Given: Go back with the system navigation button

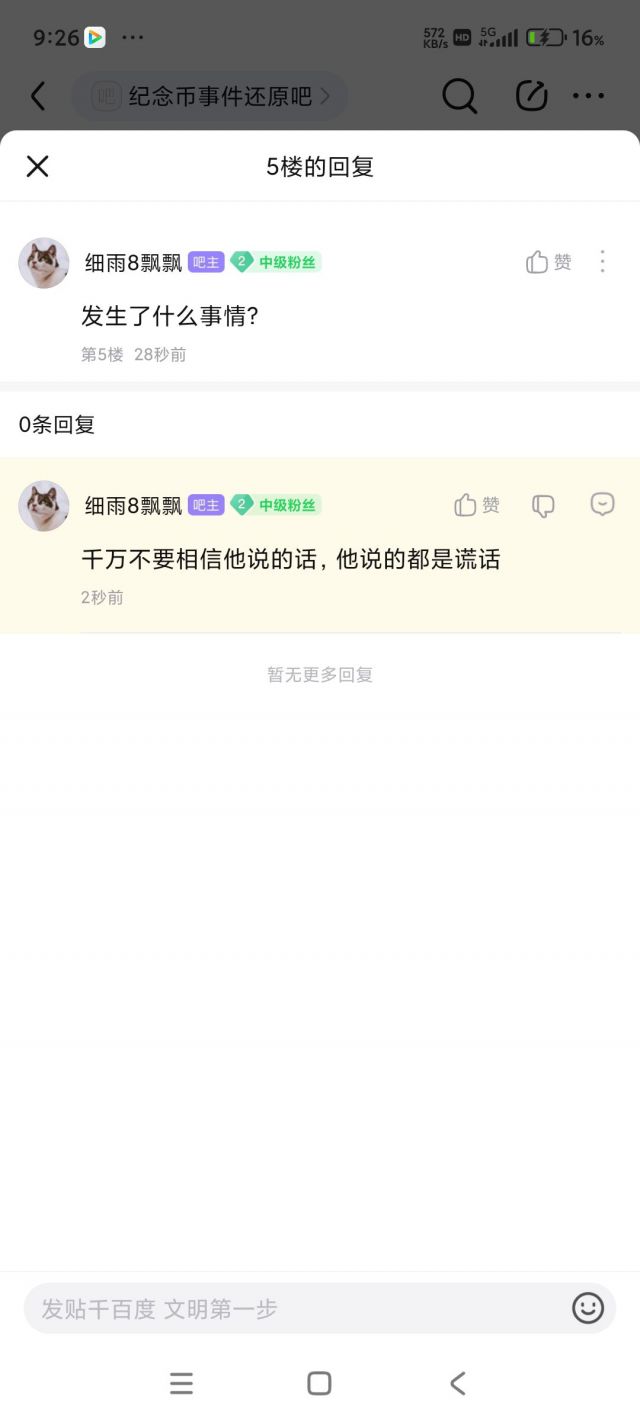Looking at the screenshot, I should tap(457, 1383).
